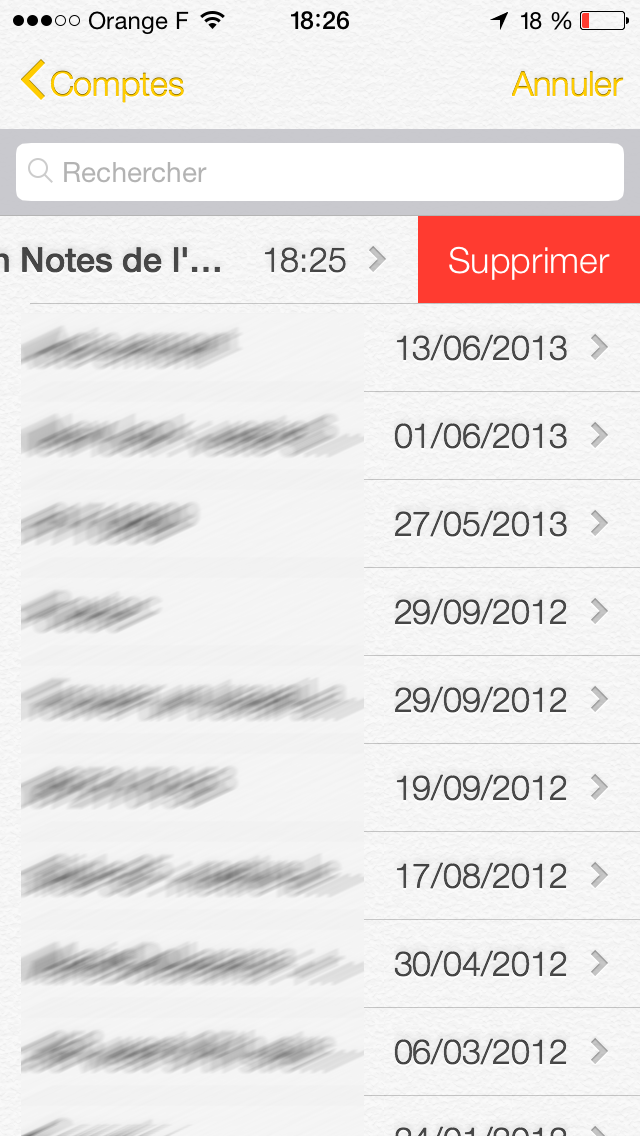Open the note dated 01/06/2013

[320, 436]
